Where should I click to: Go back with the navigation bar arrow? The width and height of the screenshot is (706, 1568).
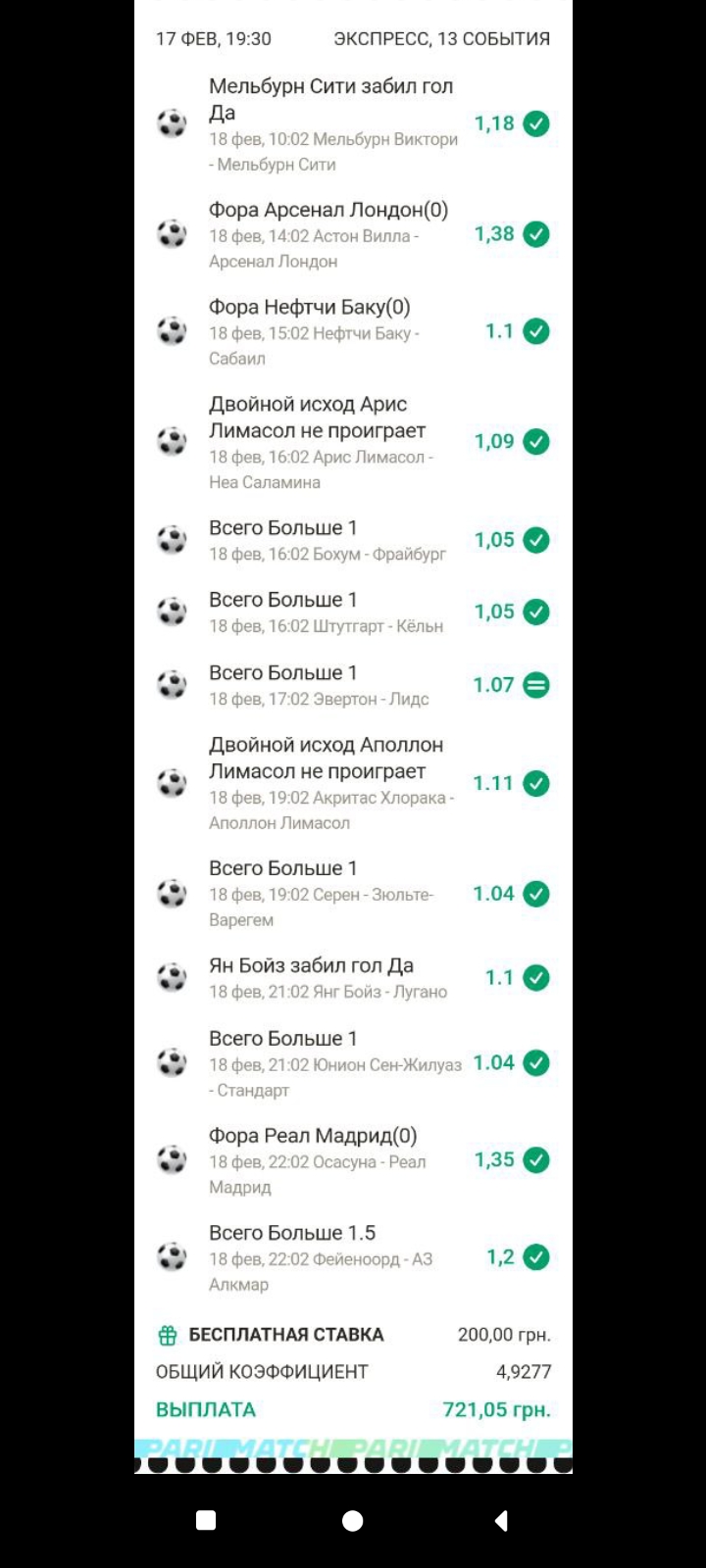[x=501, y=1520]
